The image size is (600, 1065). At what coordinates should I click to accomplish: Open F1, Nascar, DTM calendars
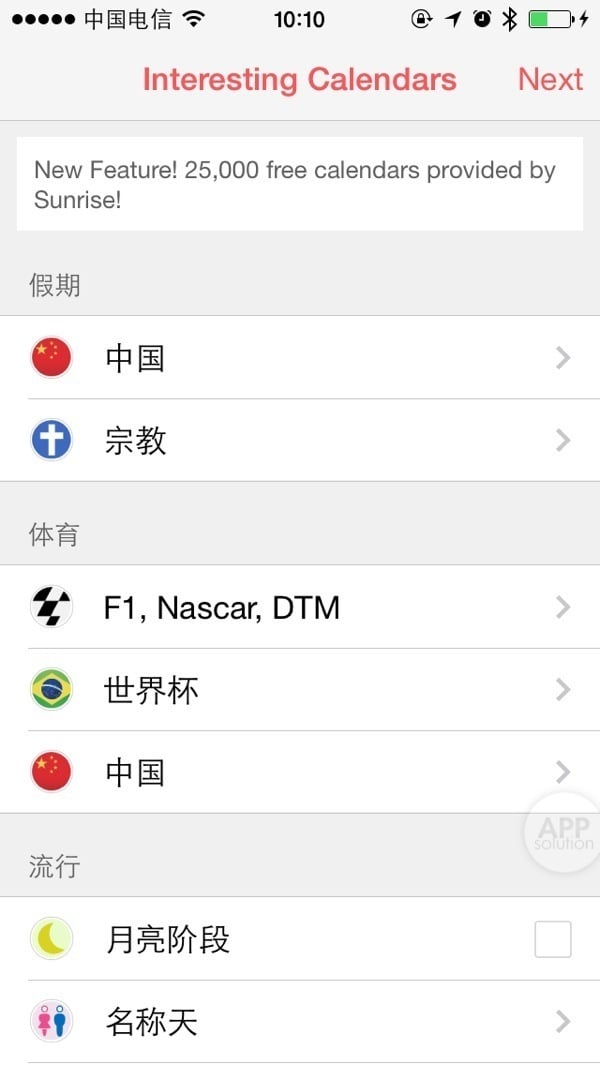click(300, 607)
